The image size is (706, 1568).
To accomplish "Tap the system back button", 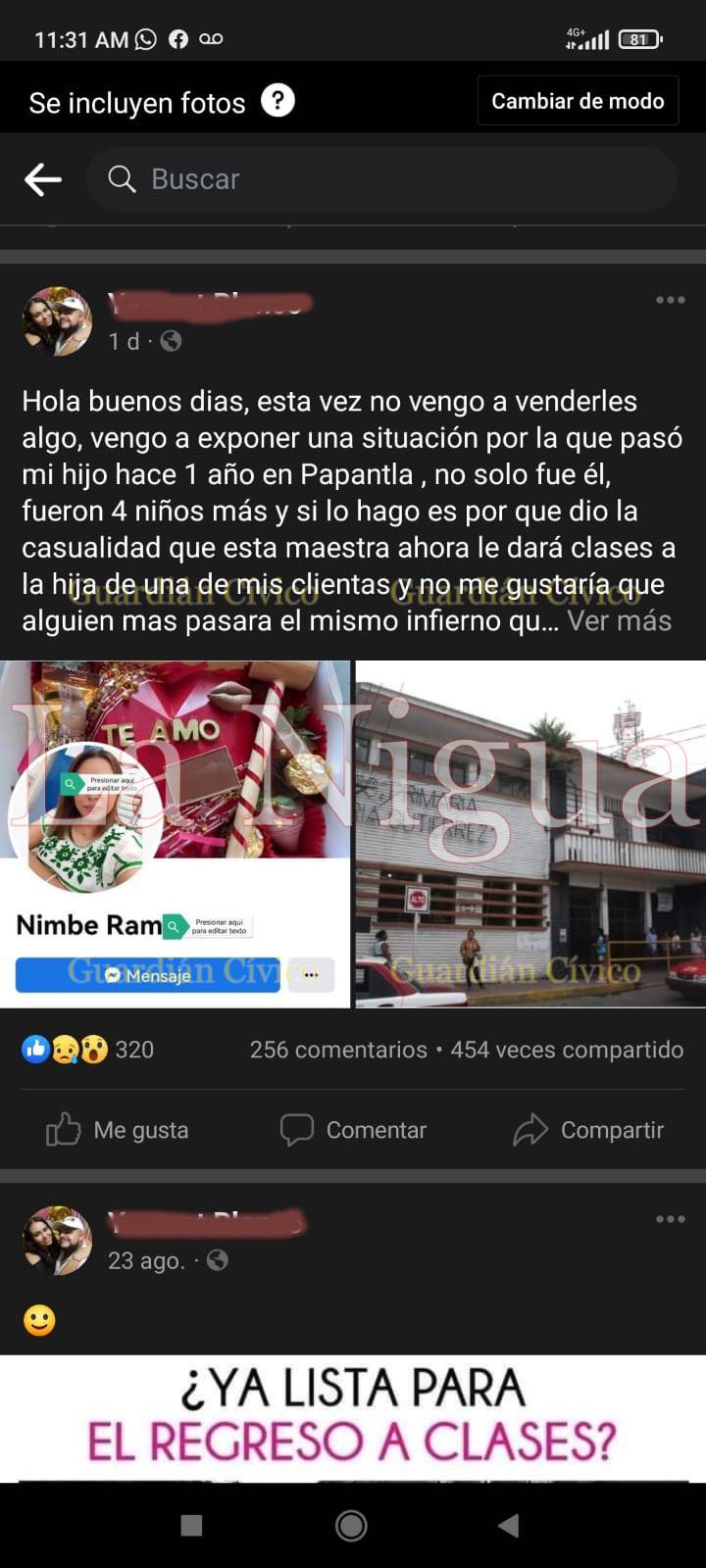I will pyautogui.click(x=508, y=1525).
